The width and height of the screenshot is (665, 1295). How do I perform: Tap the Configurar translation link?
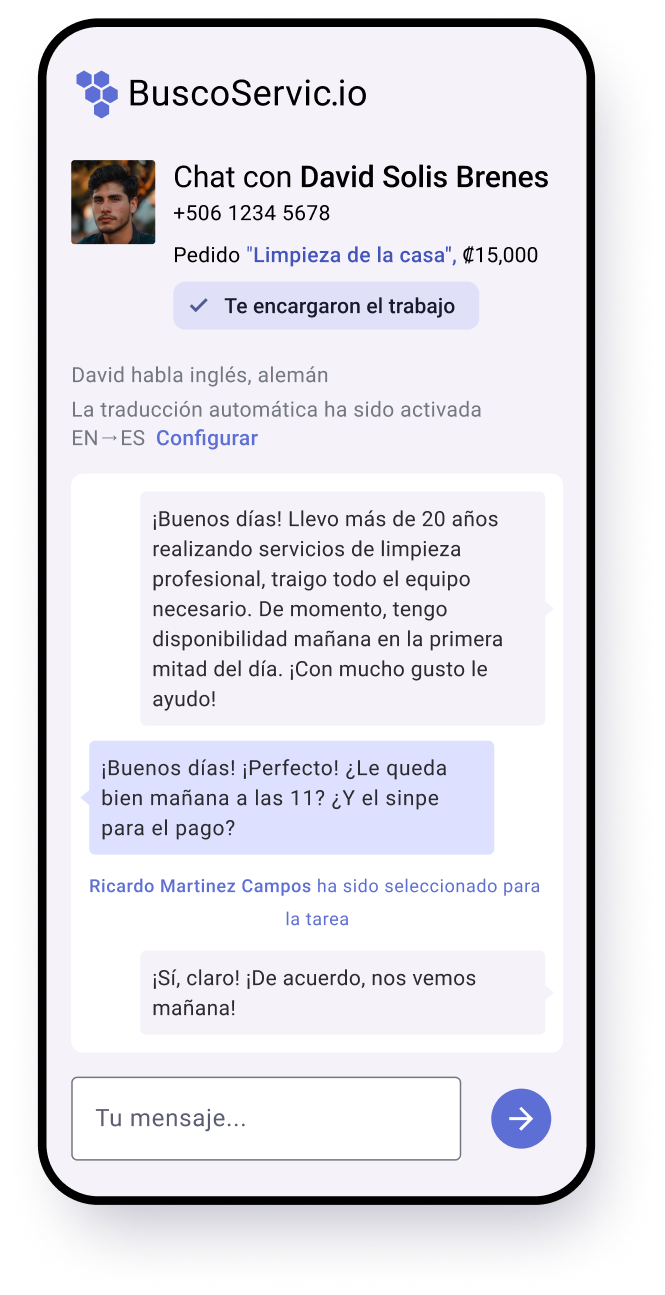pyautogui.click(x=206, y=438)
